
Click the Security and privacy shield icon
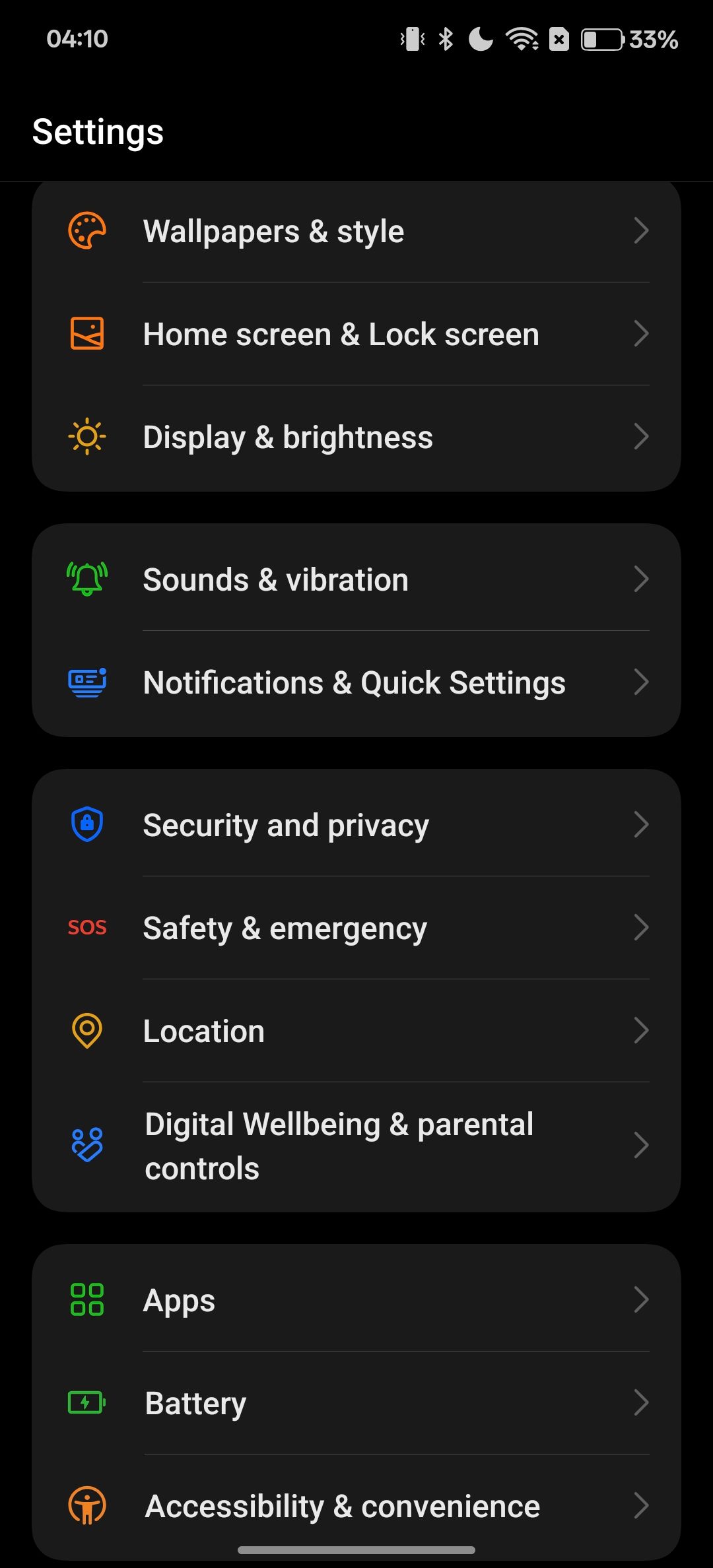point(86,824)
